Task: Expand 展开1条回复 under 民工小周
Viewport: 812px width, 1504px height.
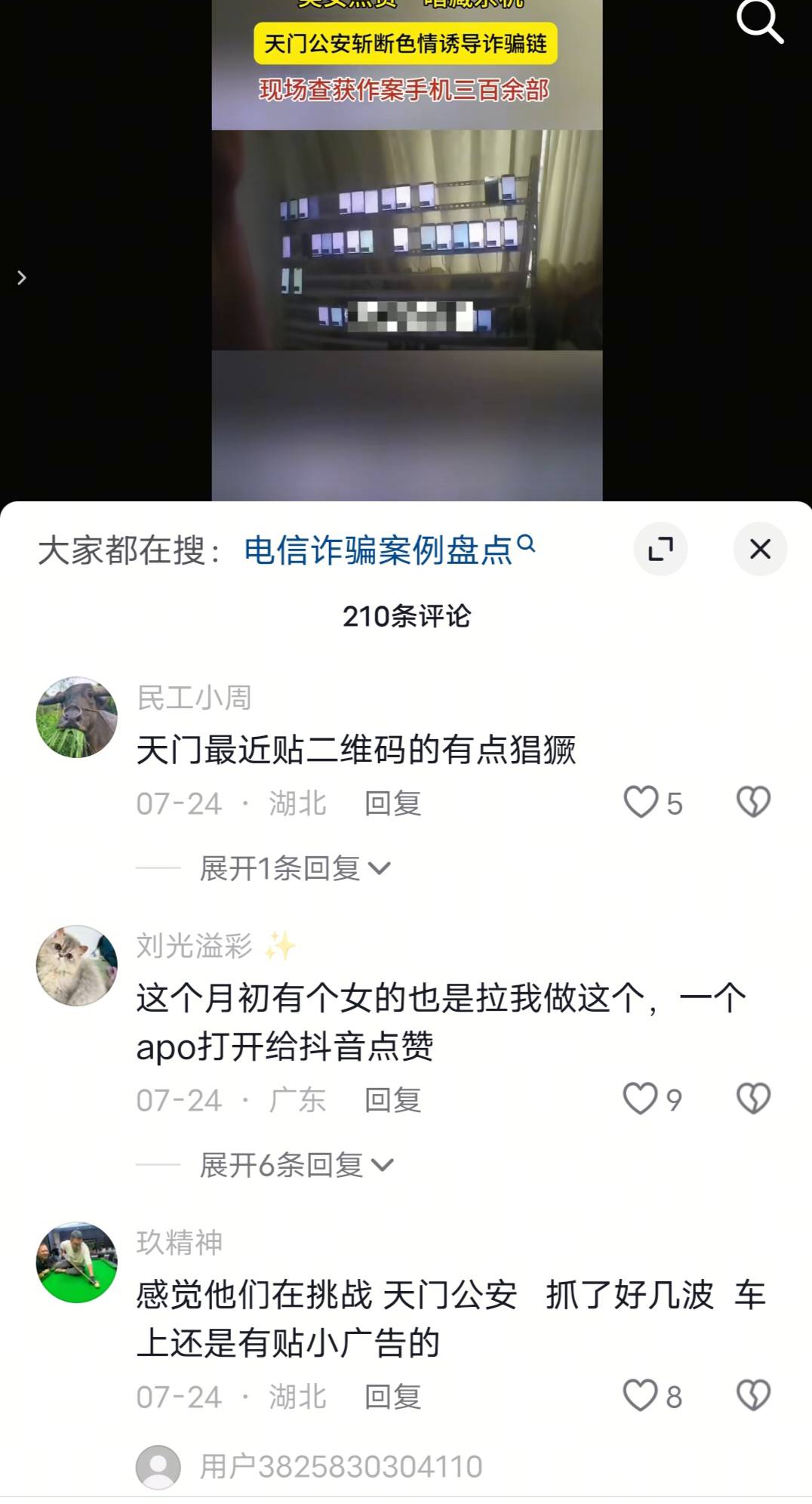Action: tap(294, 868)
